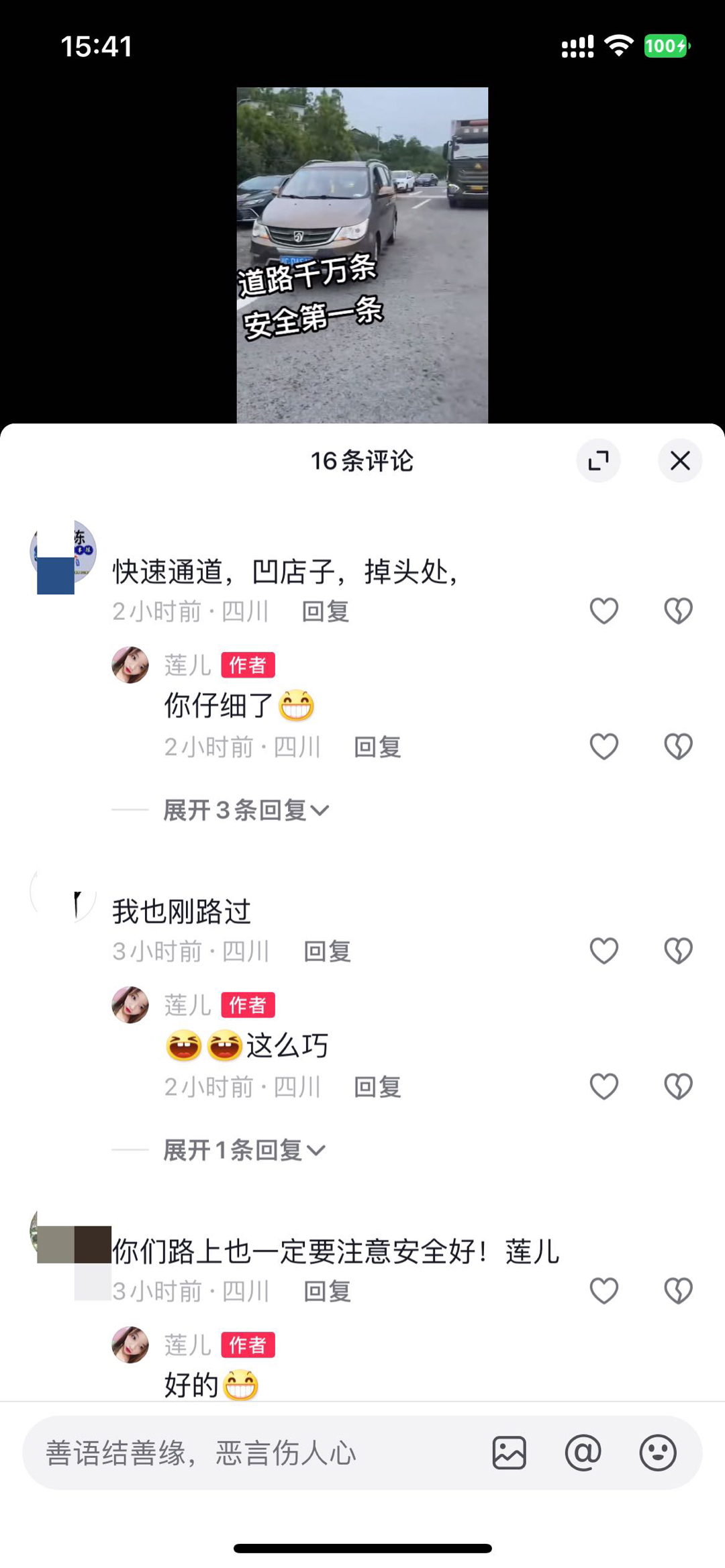725x1568 pixels.
Task: Close the comments panel
Action: click(x=679, y=461)
